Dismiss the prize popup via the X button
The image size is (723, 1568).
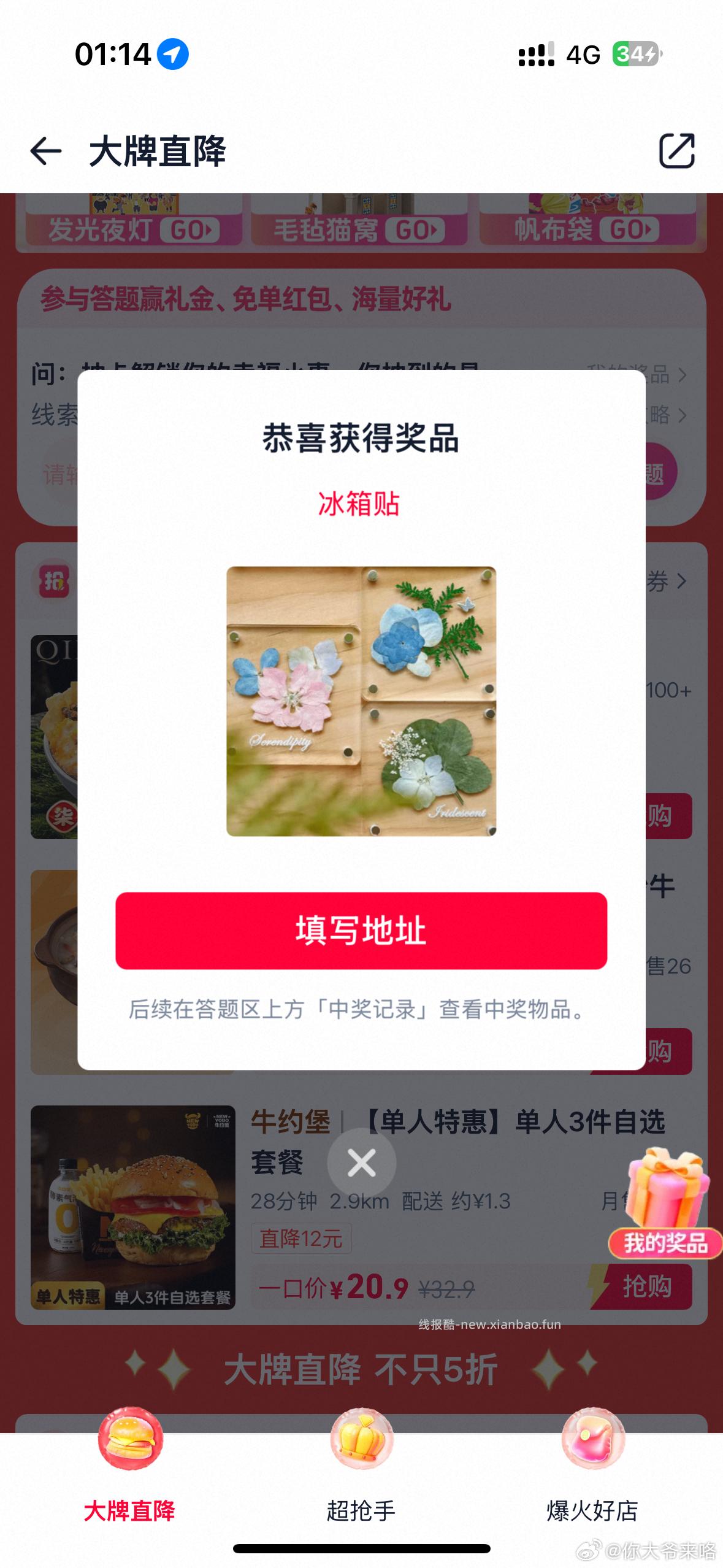361,1163
